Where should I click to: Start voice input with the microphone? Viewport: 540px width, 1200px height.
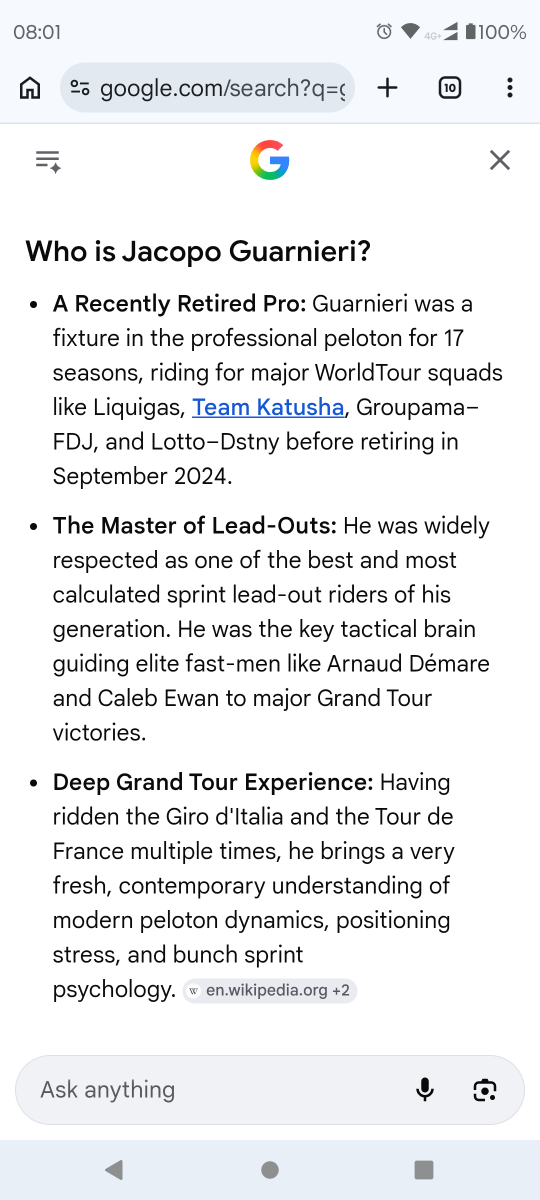(x=425, y=1090)
